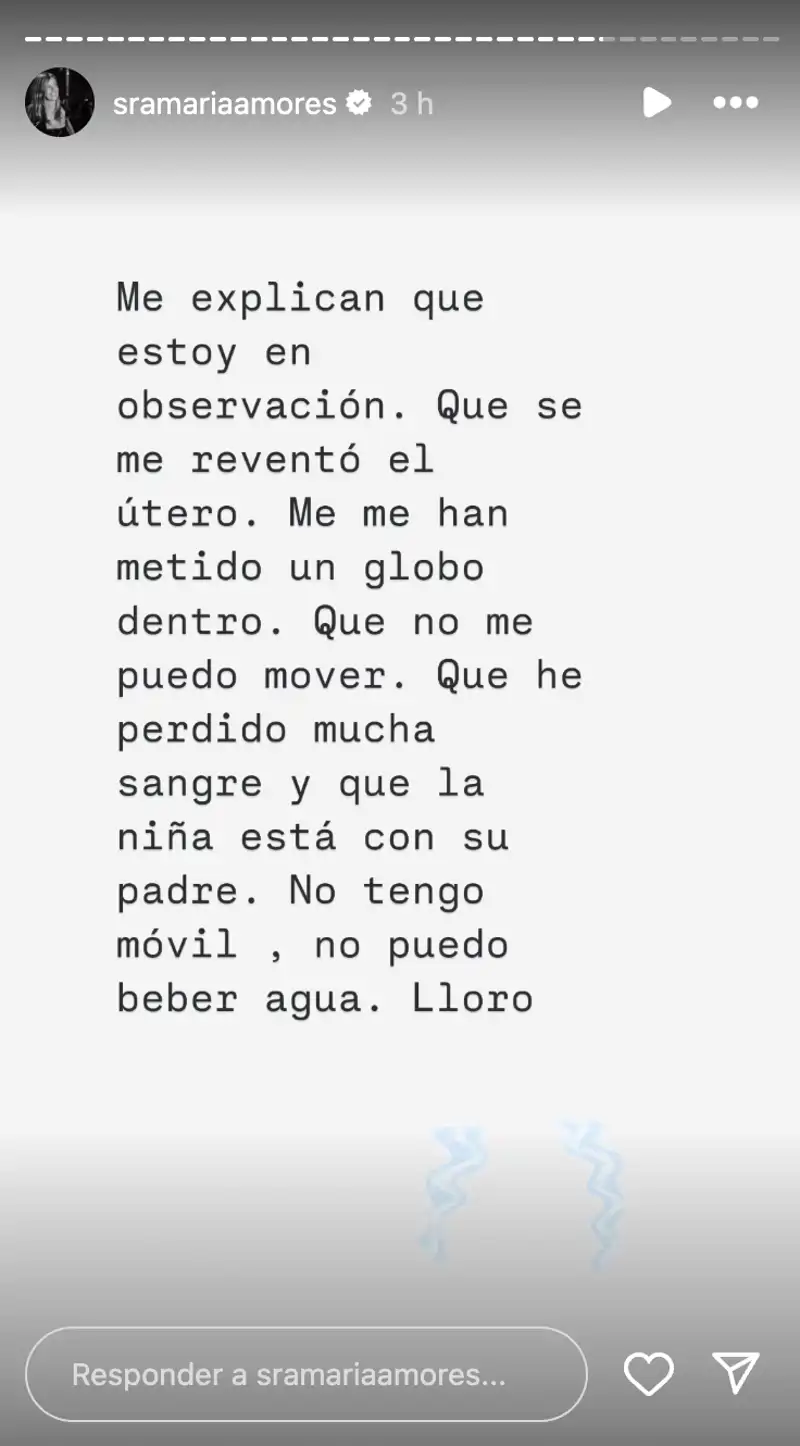
Task: Click the verified badge next to the username
Action: [x=360, y=101]
